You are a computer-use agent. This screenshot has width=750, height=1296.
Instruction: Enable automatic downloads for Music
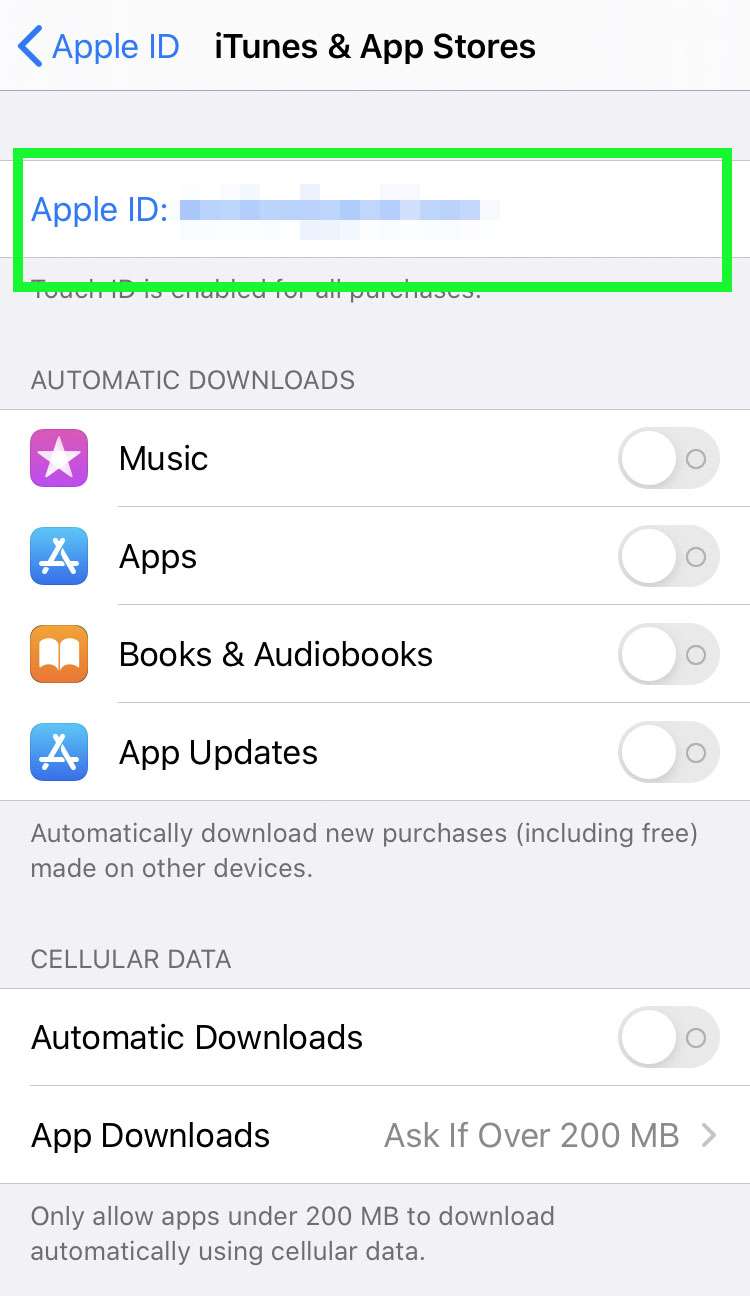(668, 459)
